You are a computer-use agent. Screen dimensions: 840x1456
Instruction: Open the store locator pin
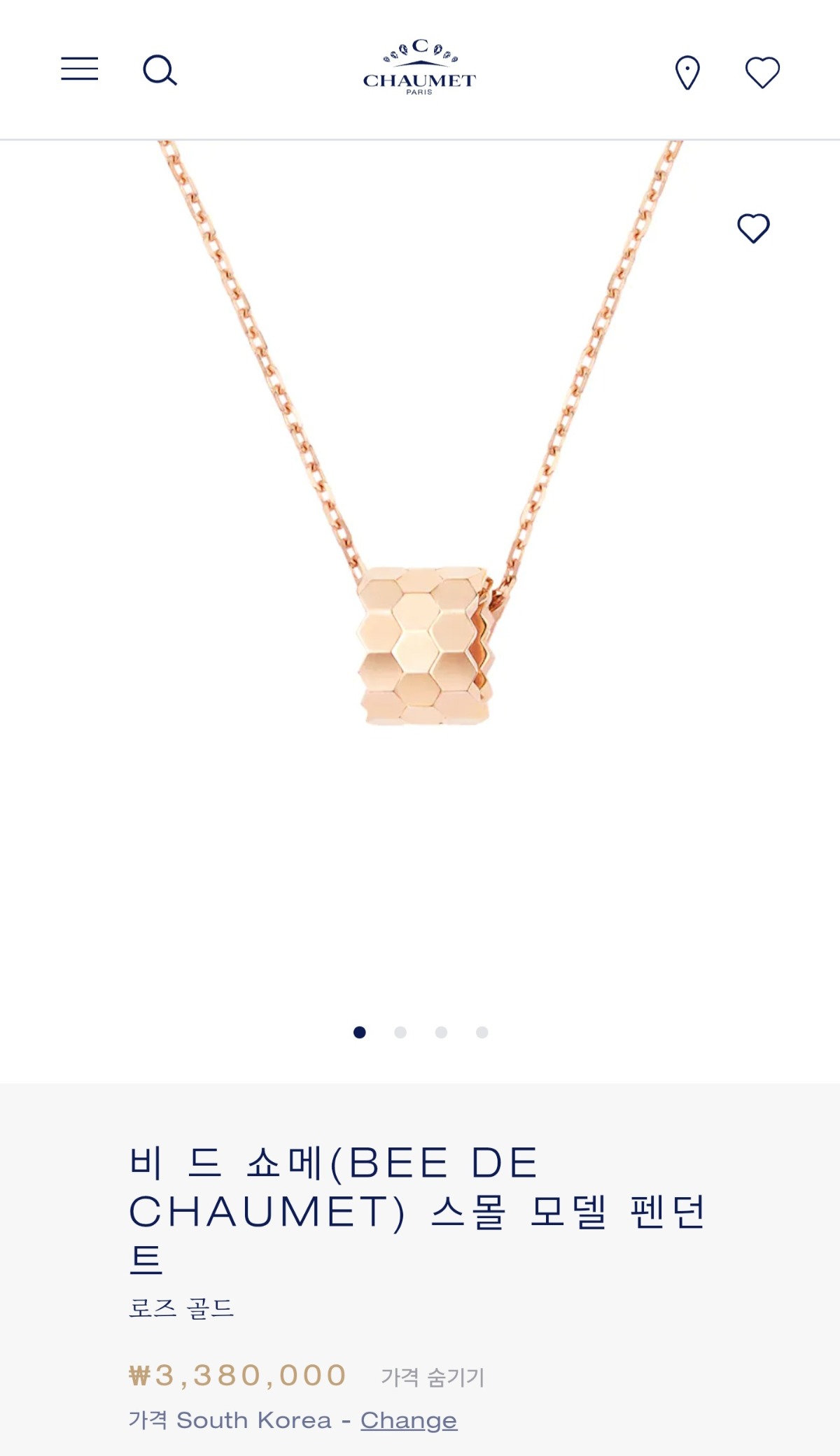point(687,73)
